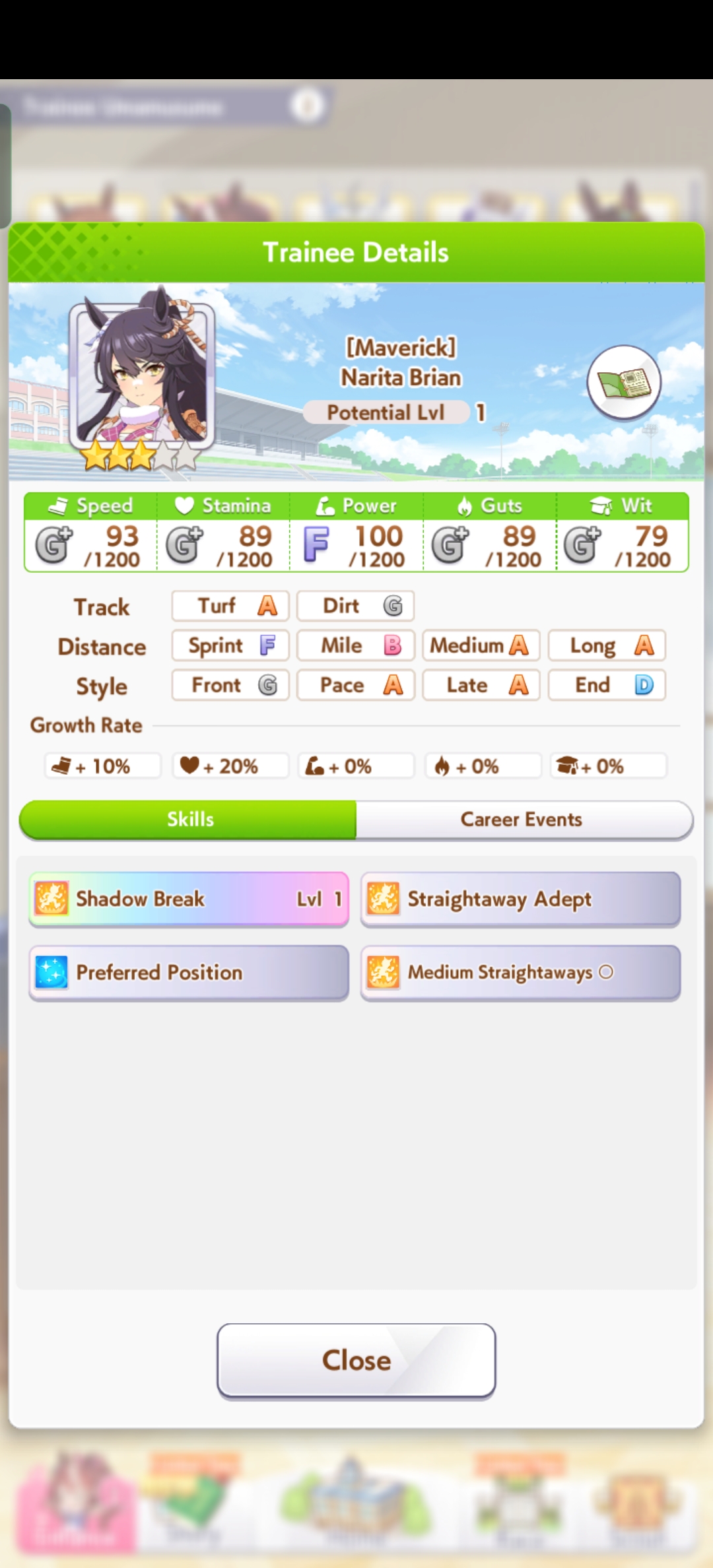Check the Medium Straightaways skill info
The height and width of the screenshot is (1568, 713).
[x=520, y=973]
